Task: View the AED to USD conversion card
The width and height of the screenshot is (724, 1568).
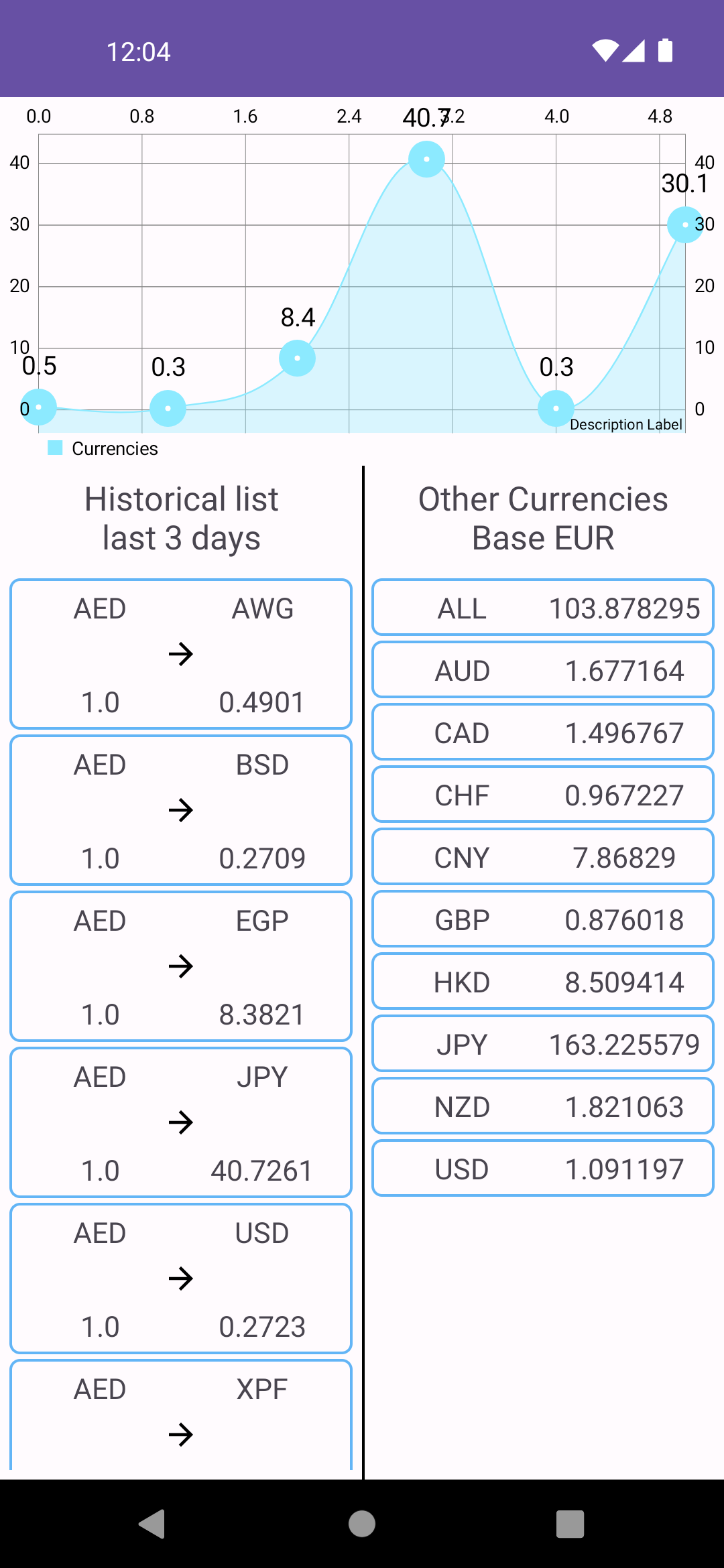Action: (181, 1279)
